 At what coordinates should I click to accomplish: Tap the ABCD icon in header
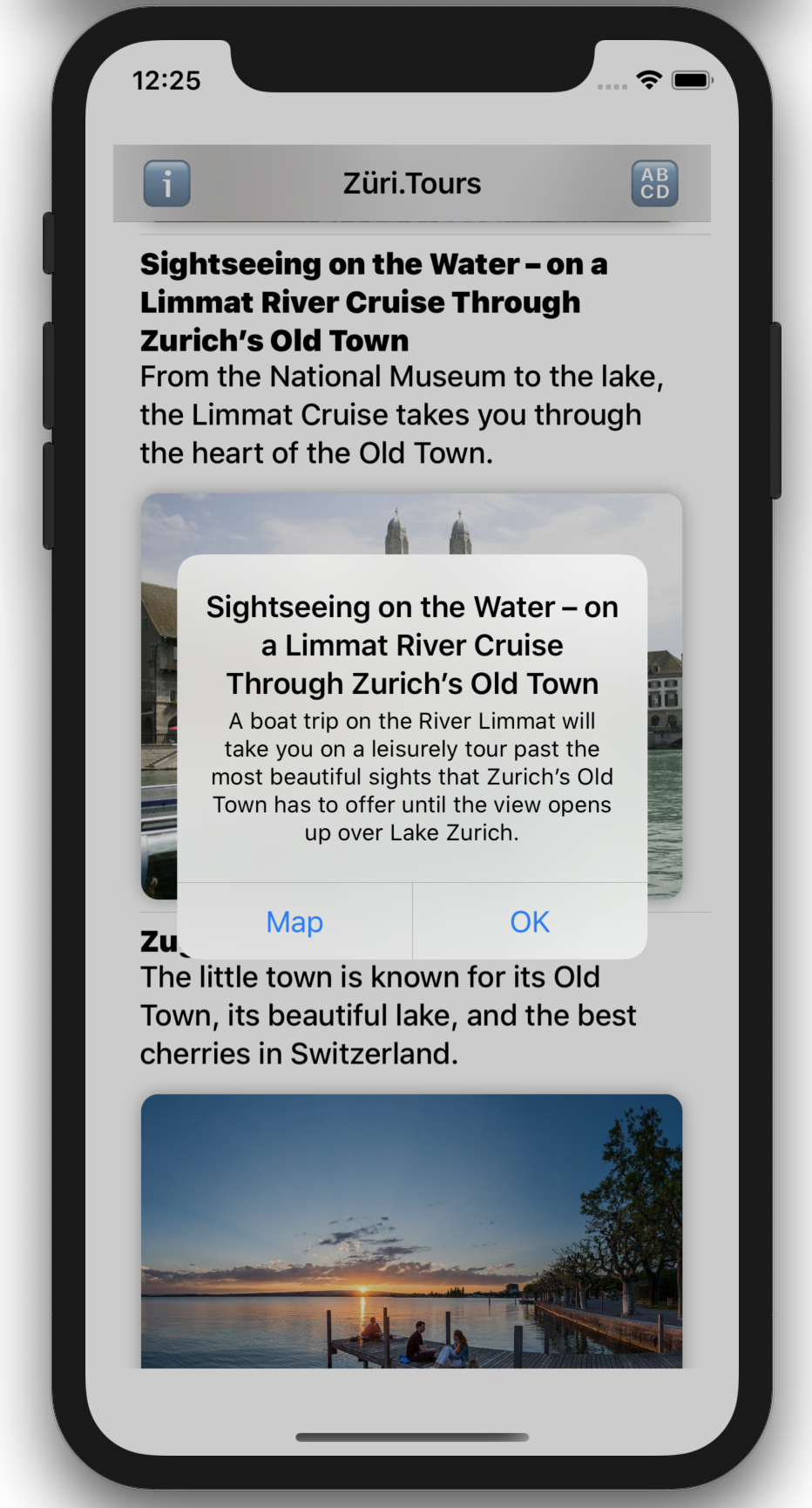pos(654,183)
